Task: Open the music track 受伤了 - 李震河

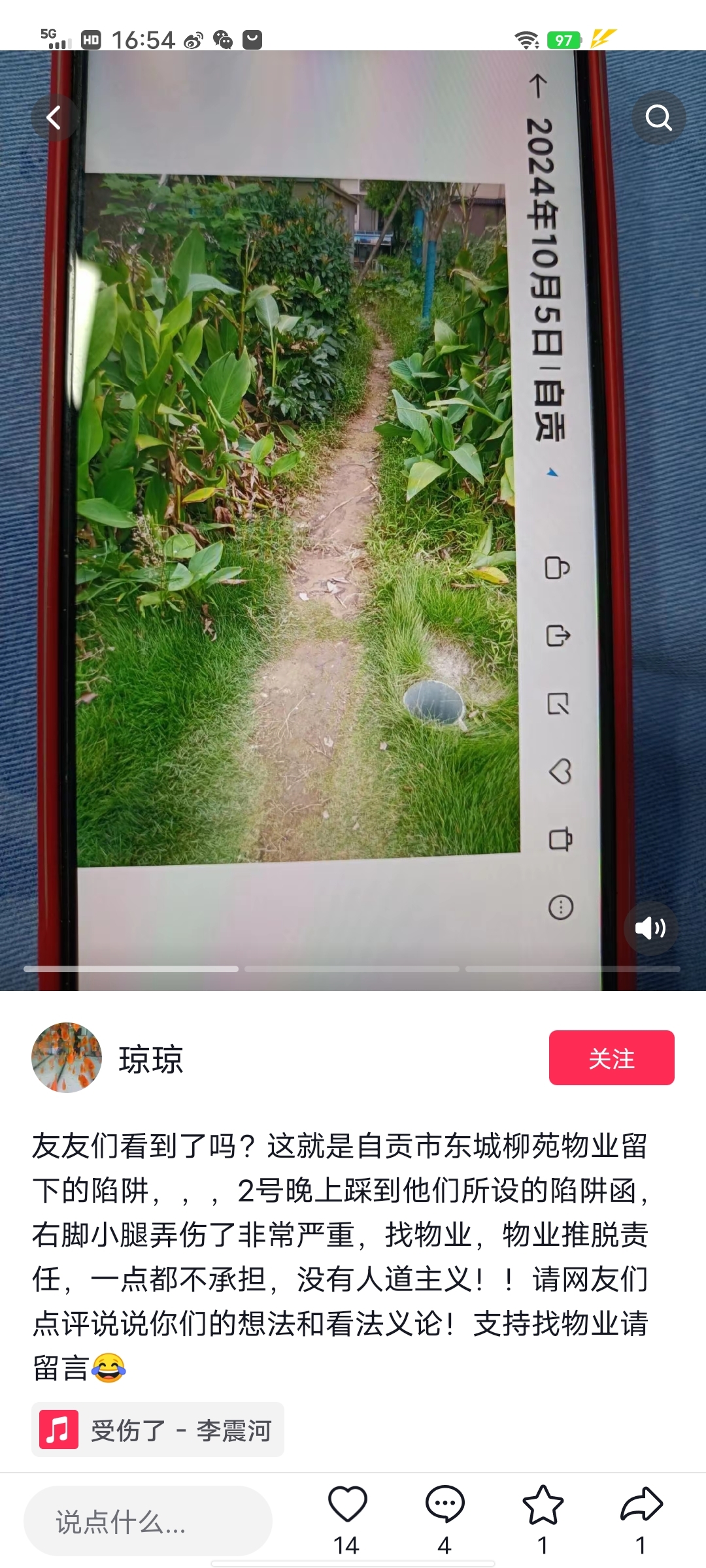Action: point(158,1430)
